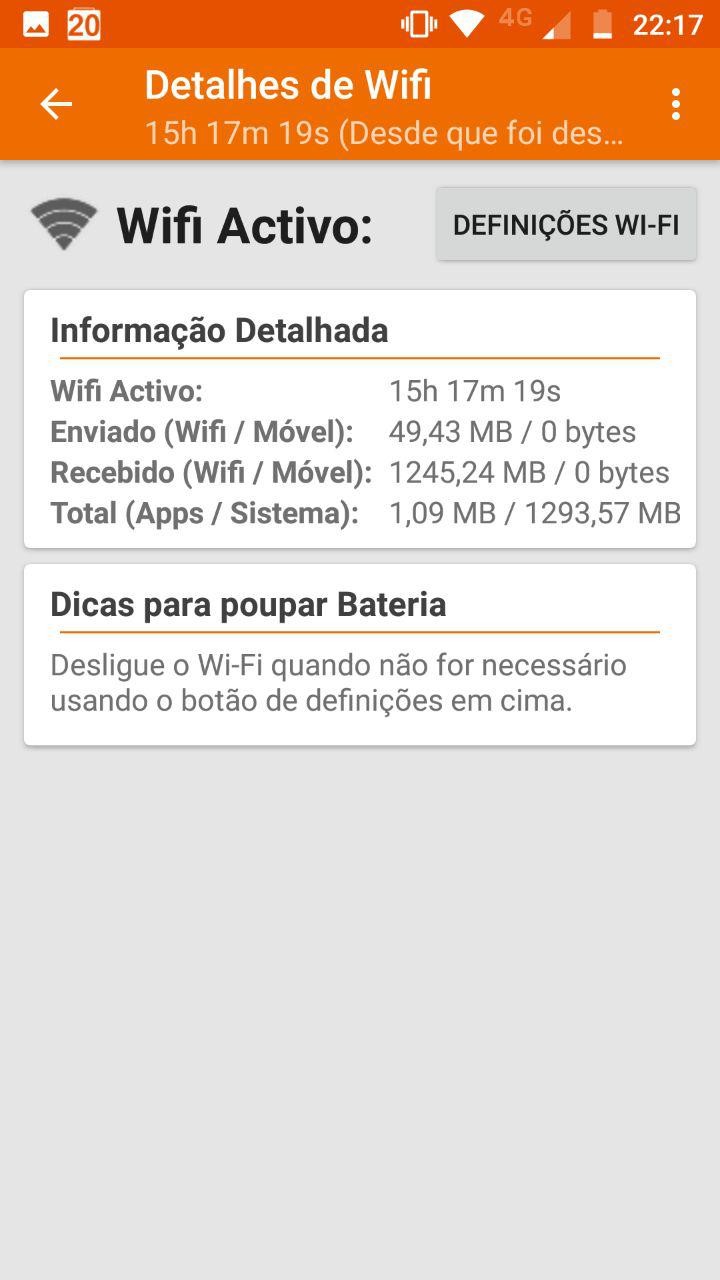
Task: Open the three-dot overflow menu
Action: point(676,104)
